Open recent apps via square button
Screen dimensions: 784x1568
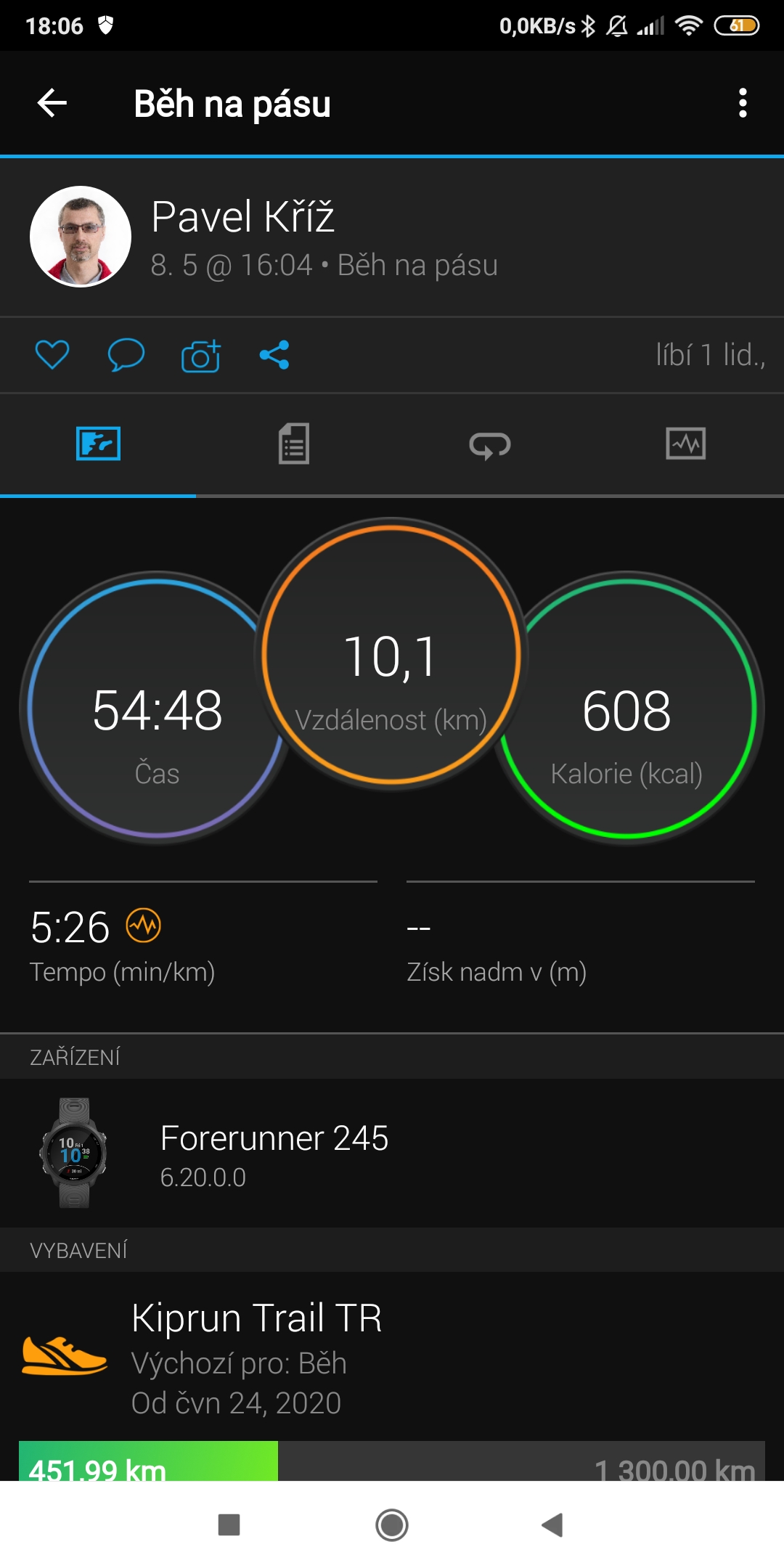(229, 1524)
